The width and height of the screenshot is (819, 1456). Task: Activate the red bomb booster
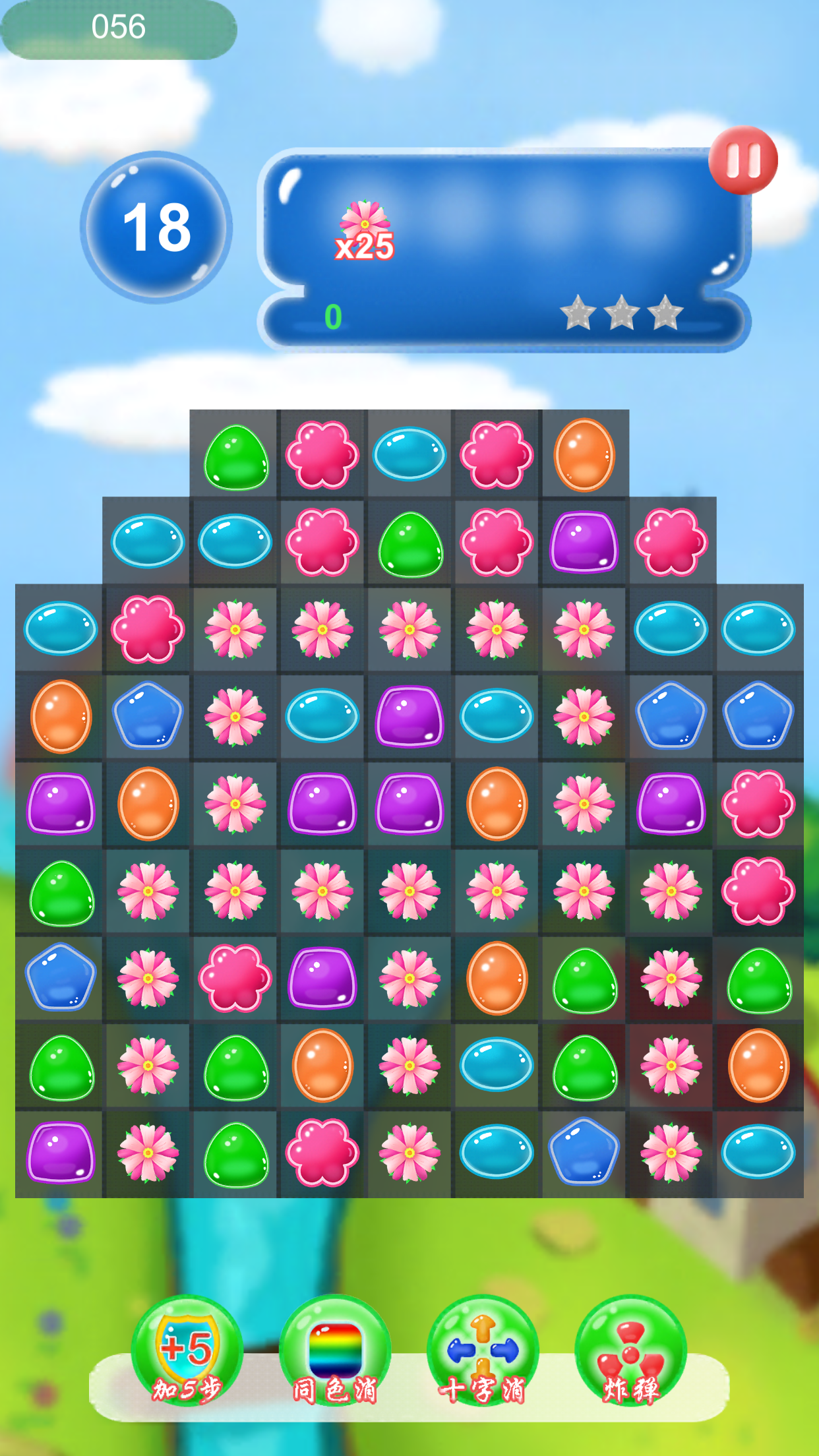630,1350
